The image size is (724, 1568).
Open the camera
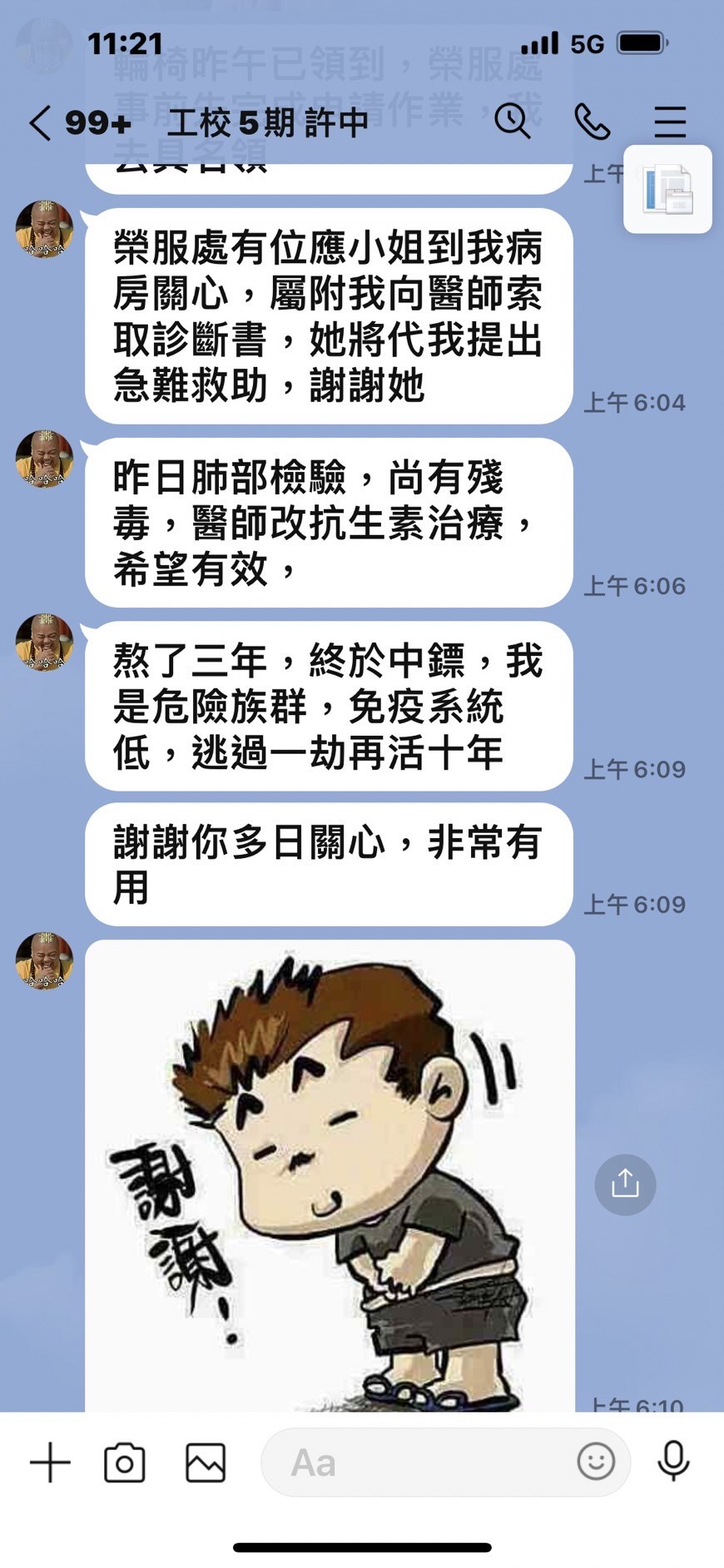coord(125,1462)
